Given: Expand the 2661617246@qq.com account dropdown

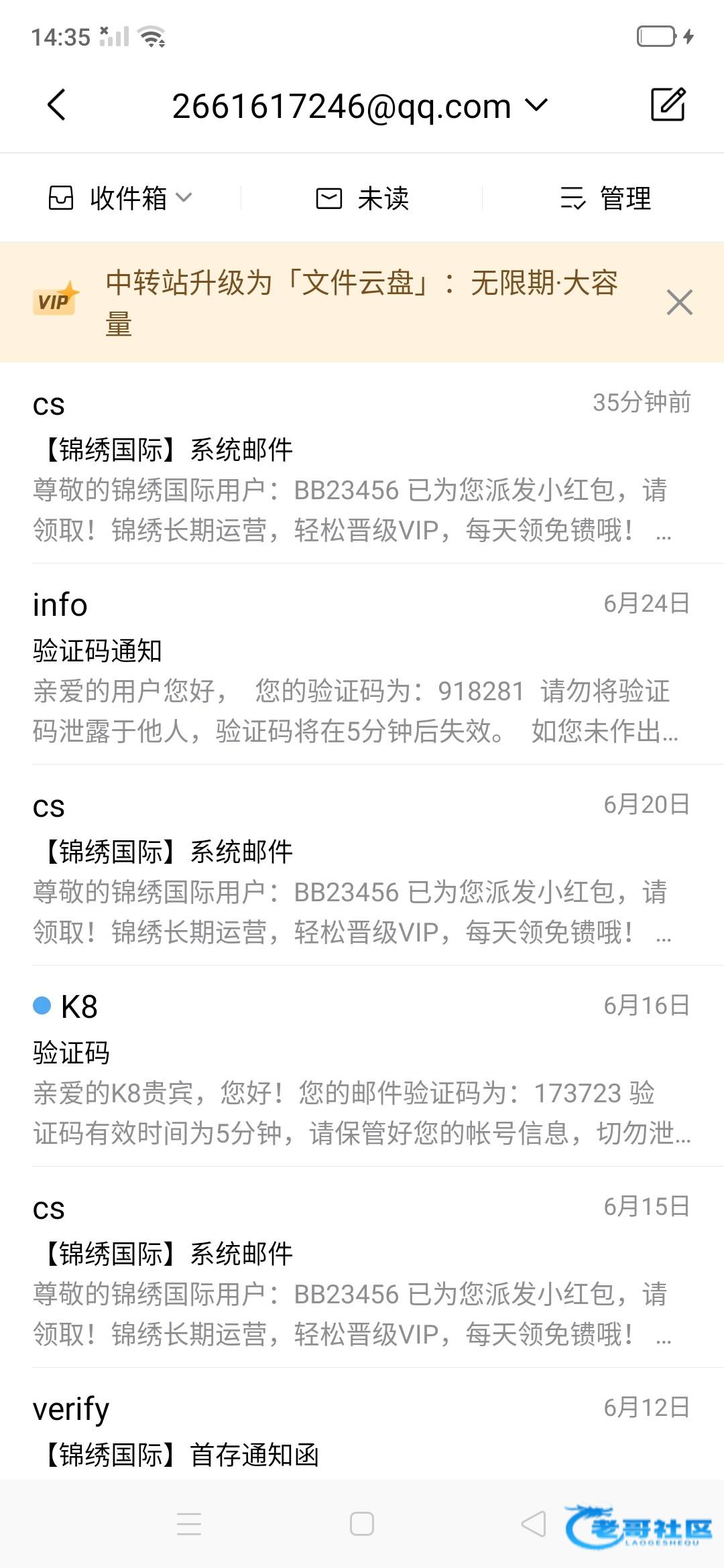Looking at the screenshot, I should pos(360,106).
